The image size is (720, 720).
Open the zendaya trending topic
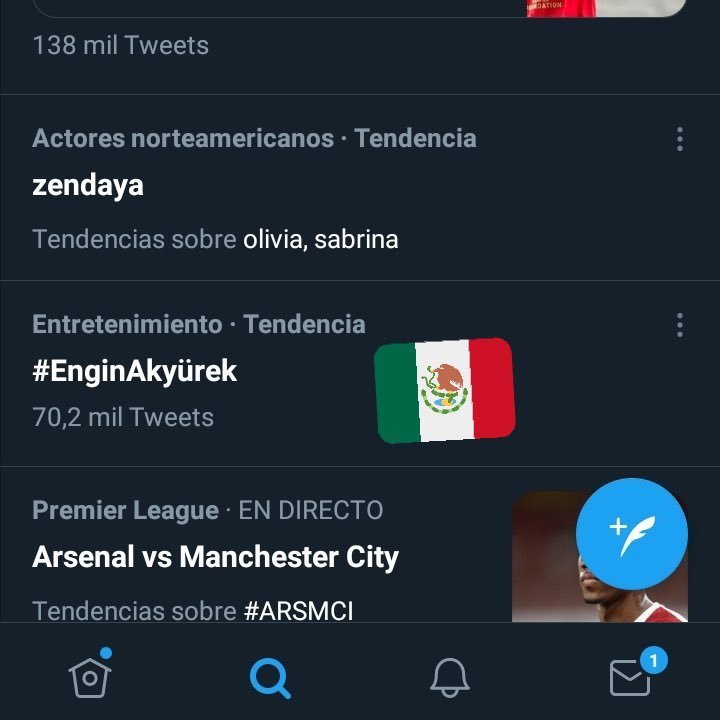(88, 186)
